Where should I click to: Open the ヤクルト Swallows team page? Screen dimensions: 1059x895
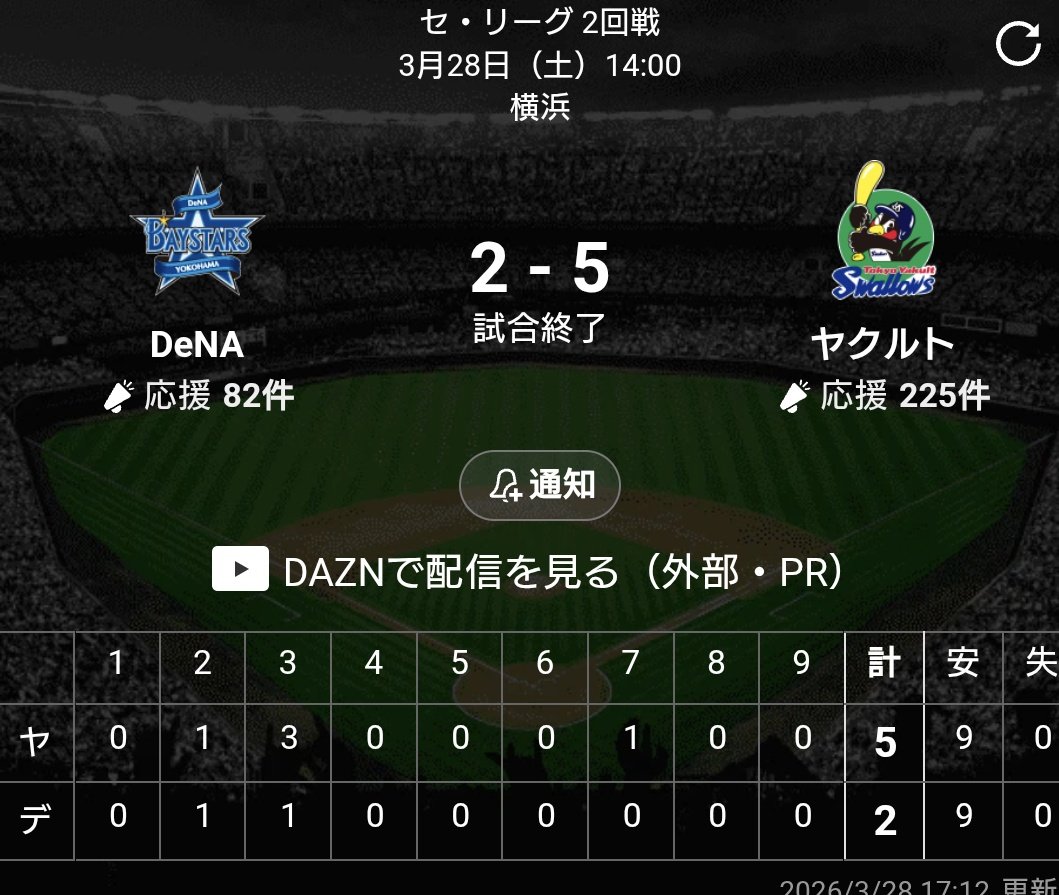[x=884, y=235]
